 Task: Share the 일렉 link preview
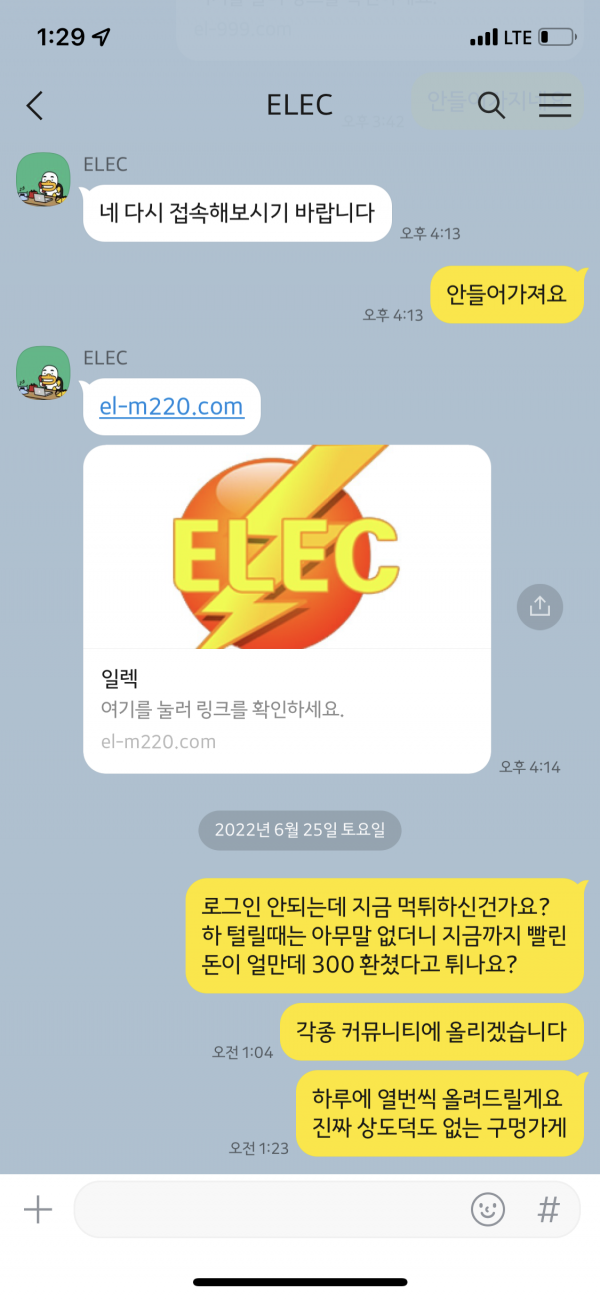point(540,606)
